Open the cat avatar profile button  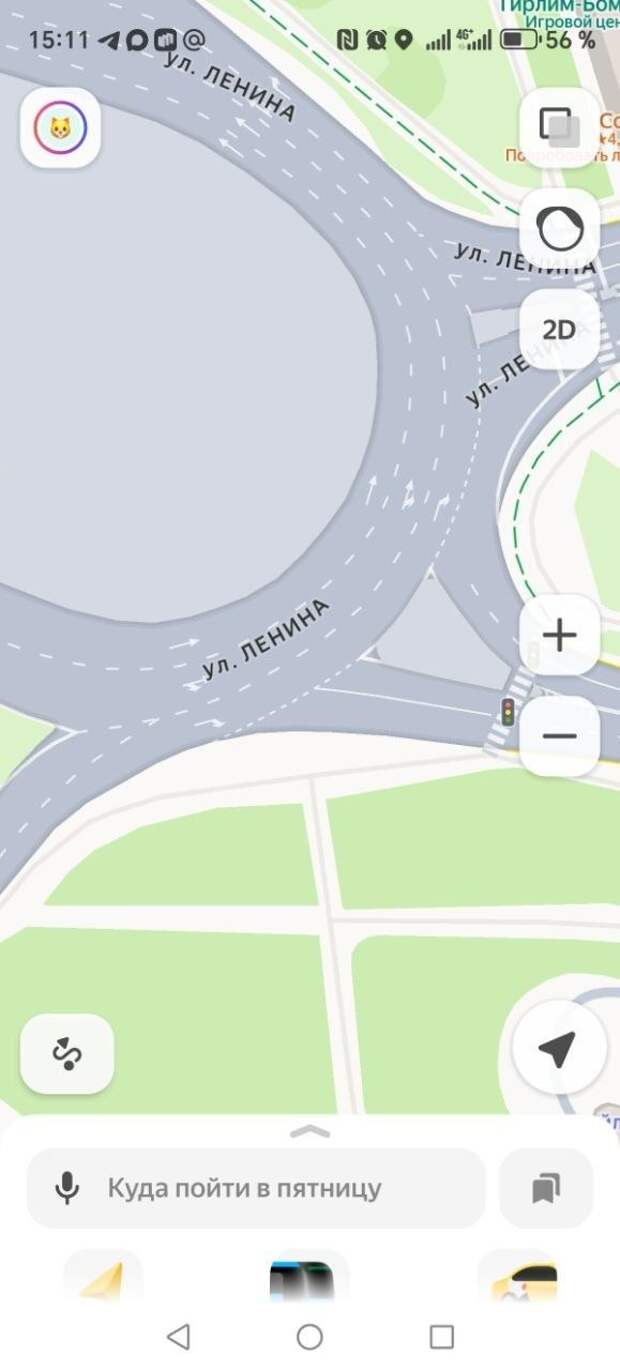coord(60,128)
